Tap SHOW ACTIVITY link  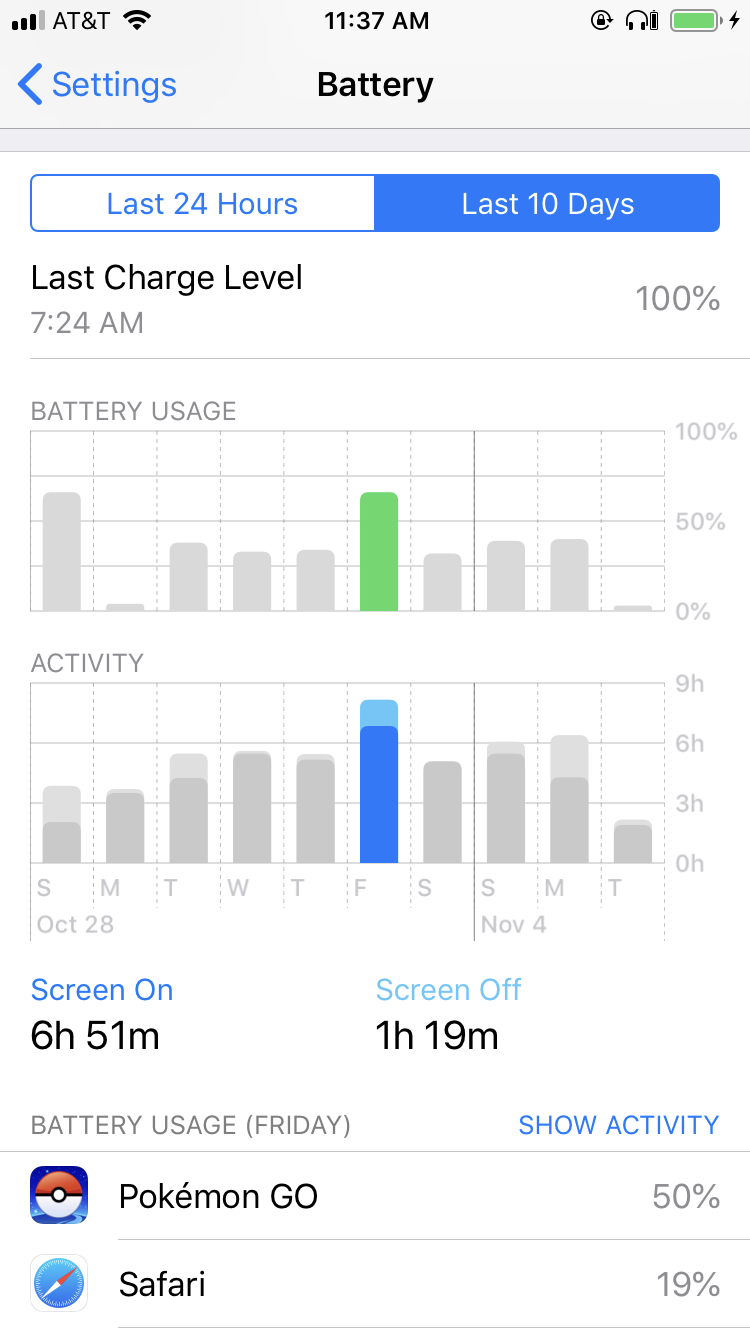click(618, 1125)
